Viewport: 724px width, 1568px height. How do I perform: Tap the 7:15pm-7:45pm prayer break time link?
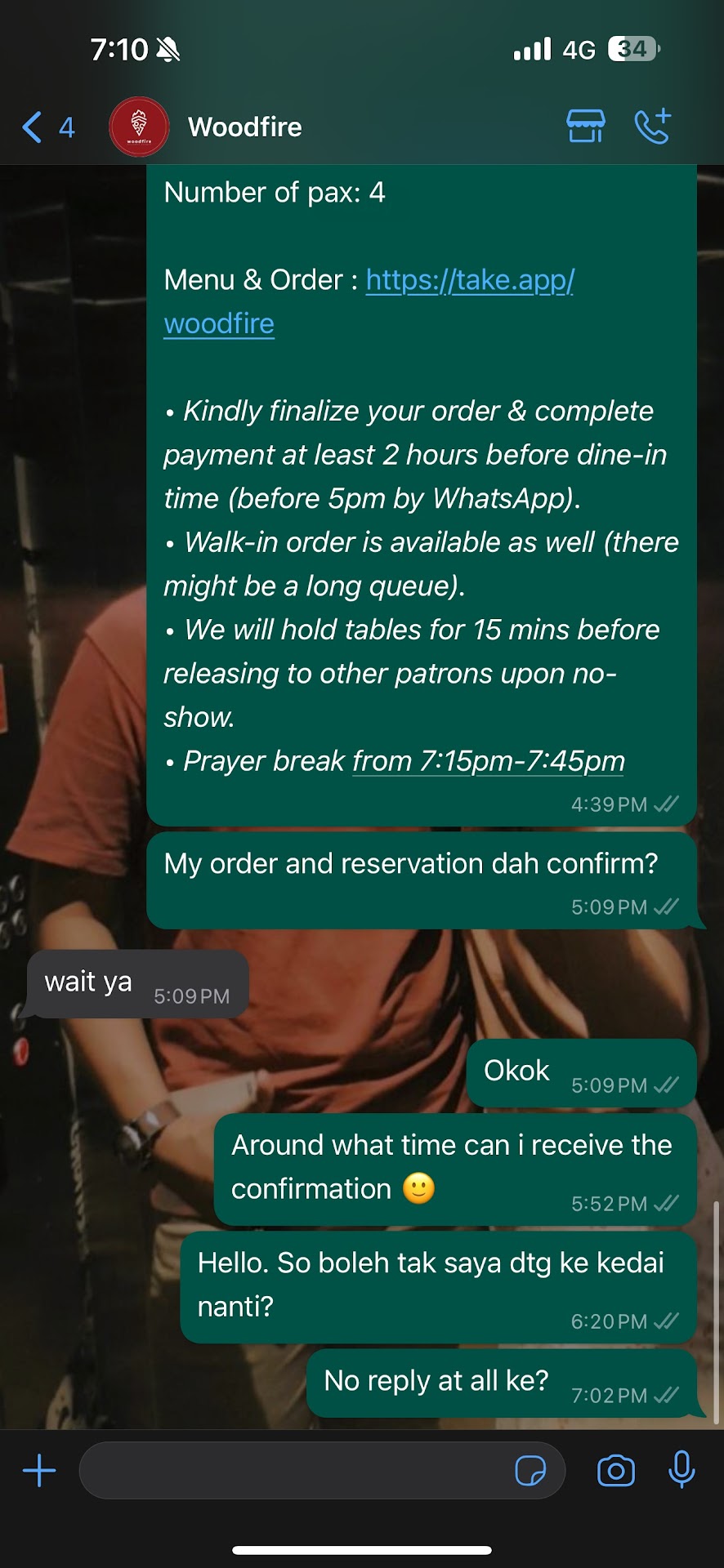tap(489, 761)
